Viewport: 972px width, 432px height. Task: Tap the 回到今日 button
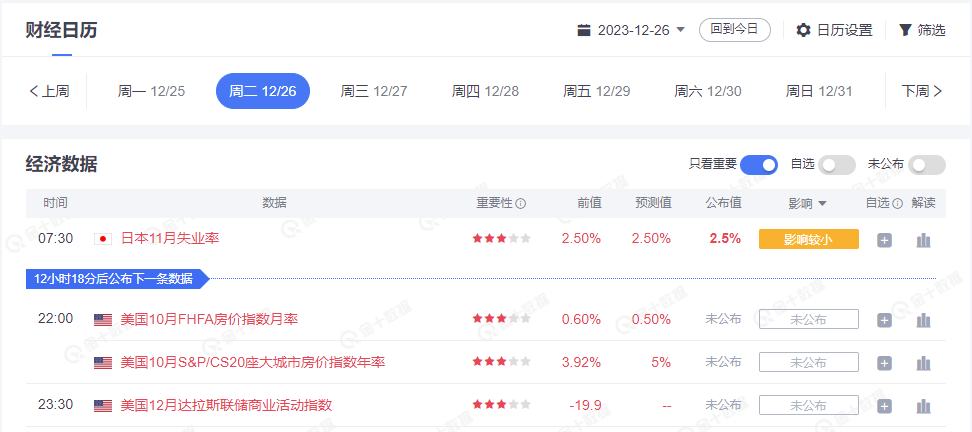click(x=734, y=30)
